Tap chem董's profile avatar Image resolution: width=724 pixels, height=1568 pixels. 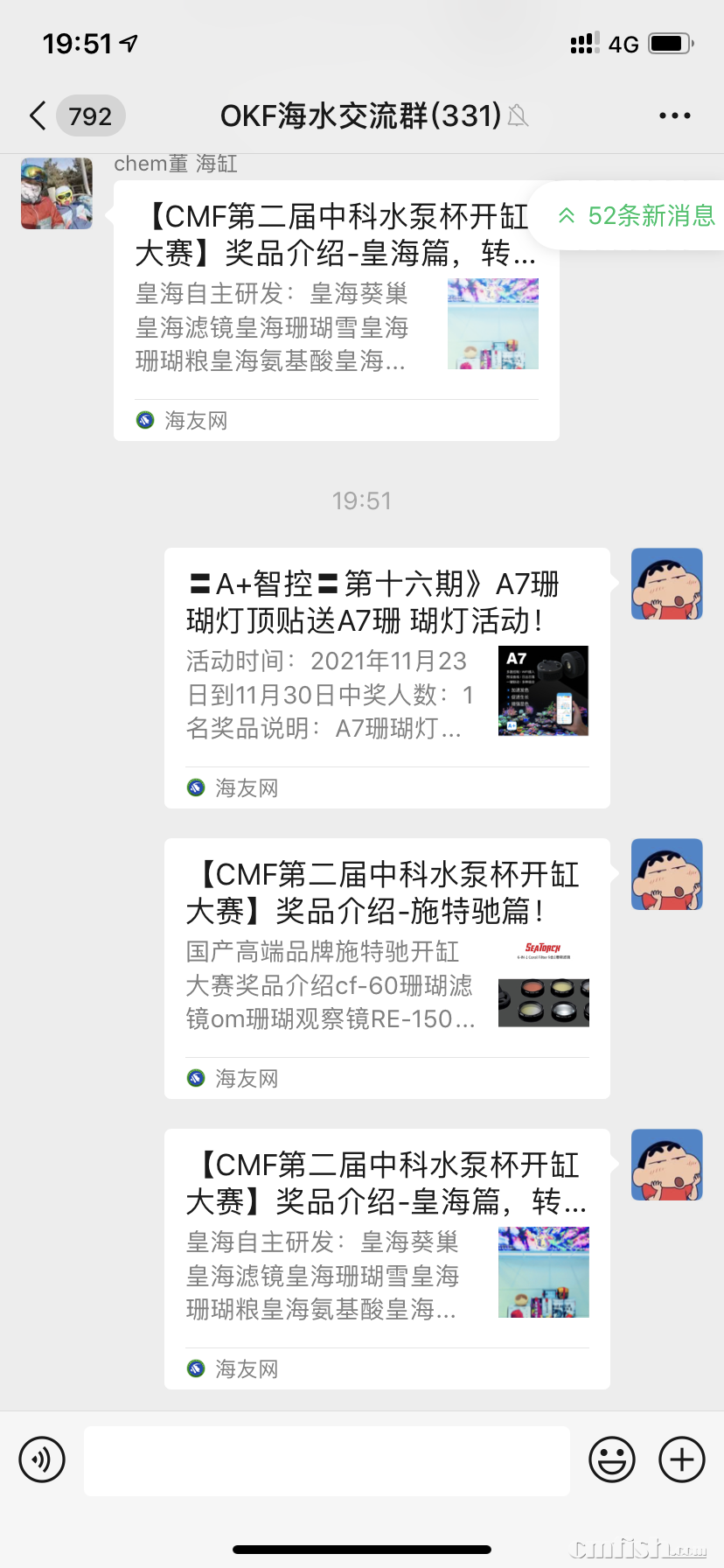click(x=56, y=193)
